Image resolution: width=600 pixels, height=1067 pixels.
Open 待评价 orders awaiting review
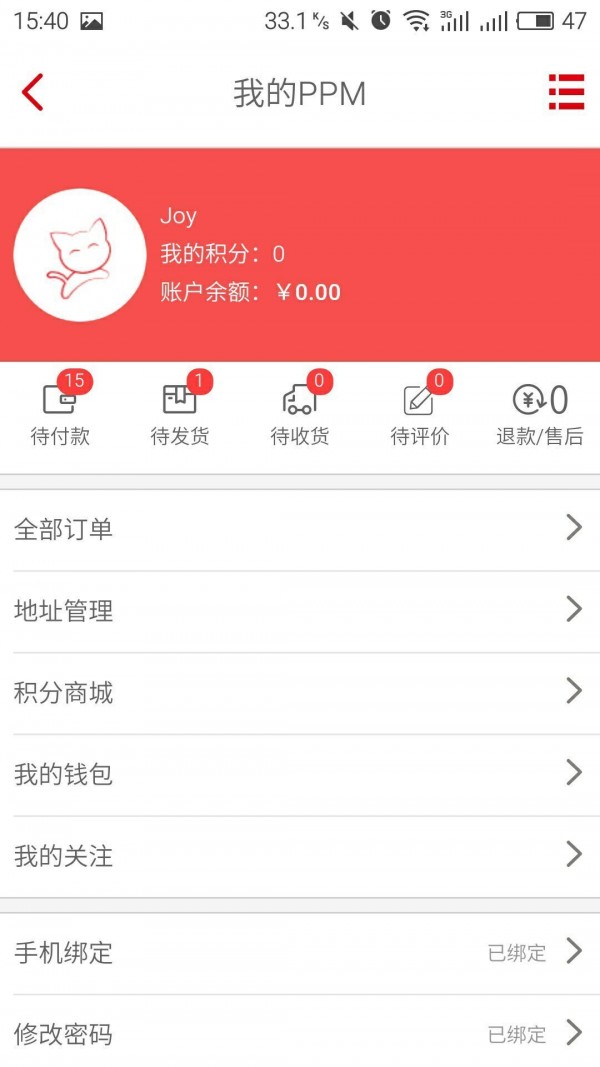coord(419,415)
